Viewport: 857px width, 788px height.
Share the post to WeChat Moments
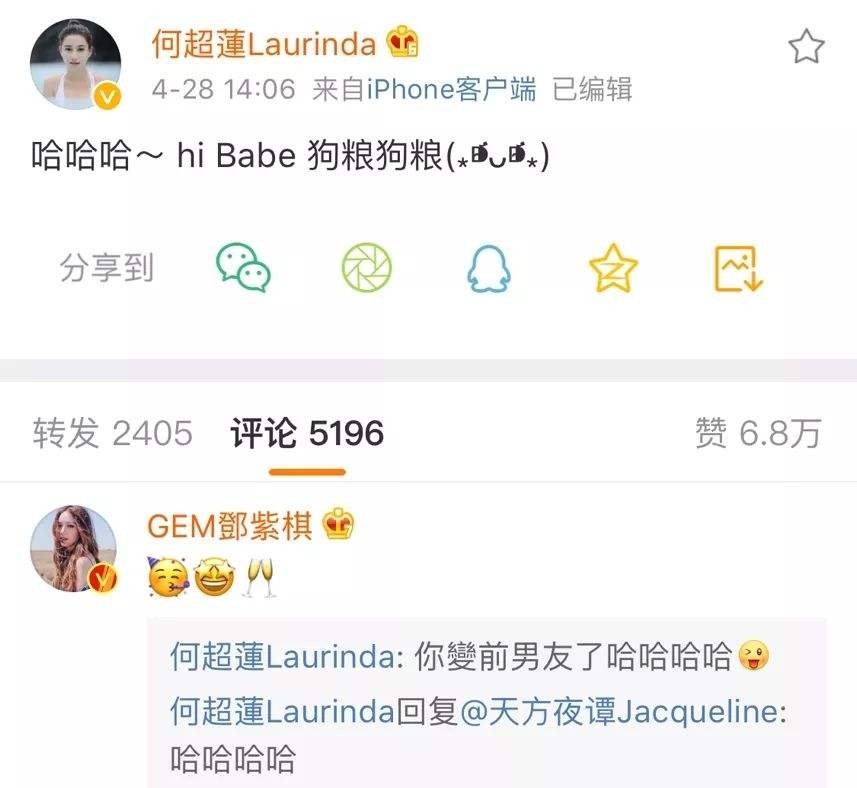point(367,268)
